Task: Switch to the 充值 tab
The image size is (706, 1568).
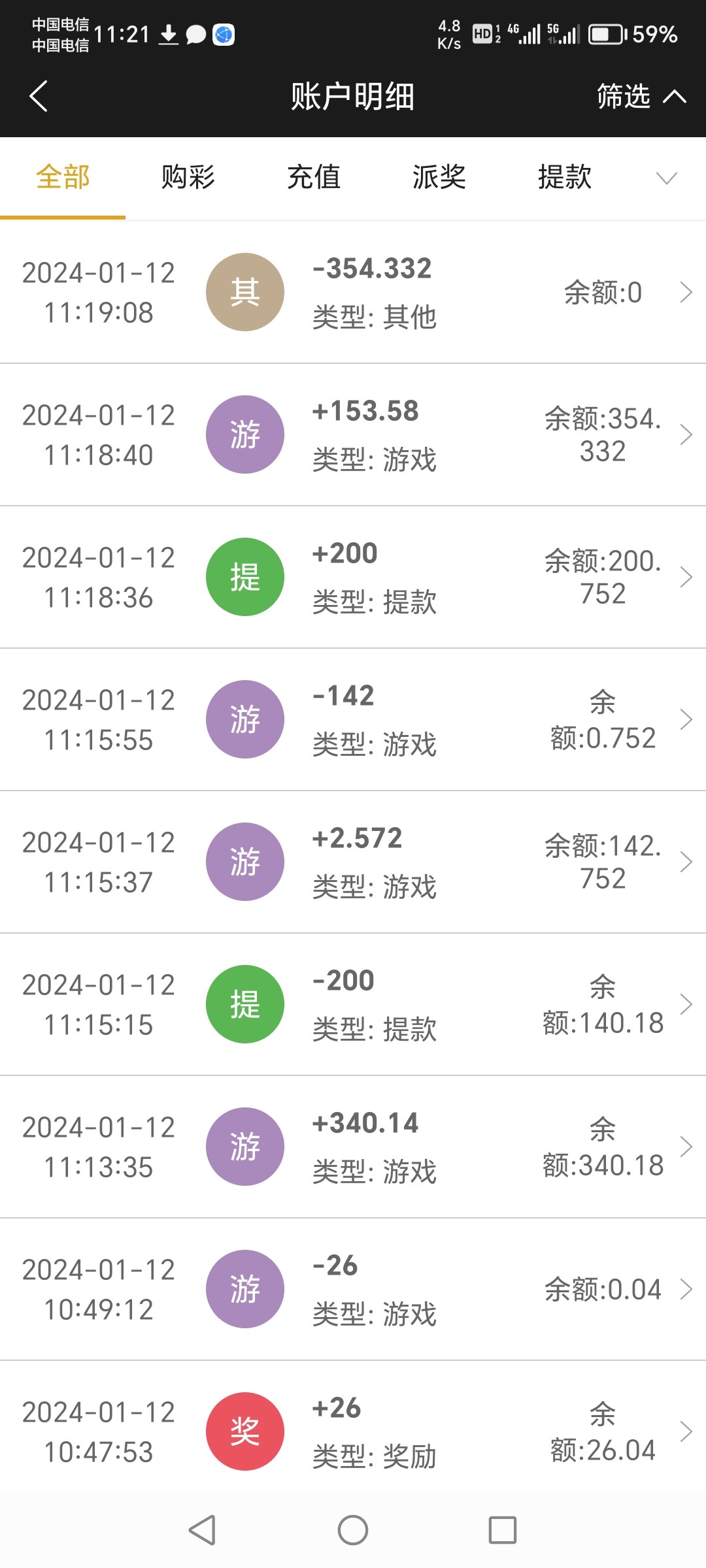Action: pos(313,177)
